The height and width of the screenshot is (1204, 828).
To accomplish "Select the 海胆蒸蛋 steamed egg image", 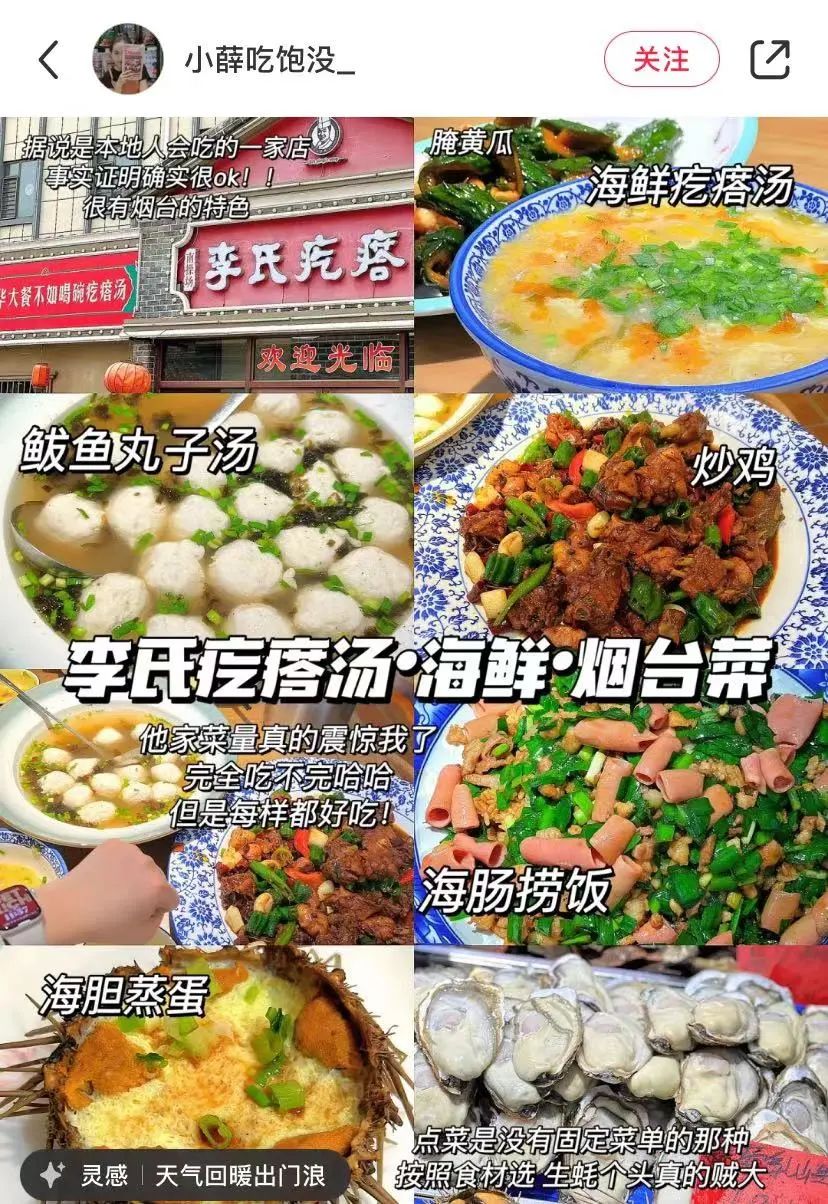I will pyautogui.click(x=200, y=1050).
